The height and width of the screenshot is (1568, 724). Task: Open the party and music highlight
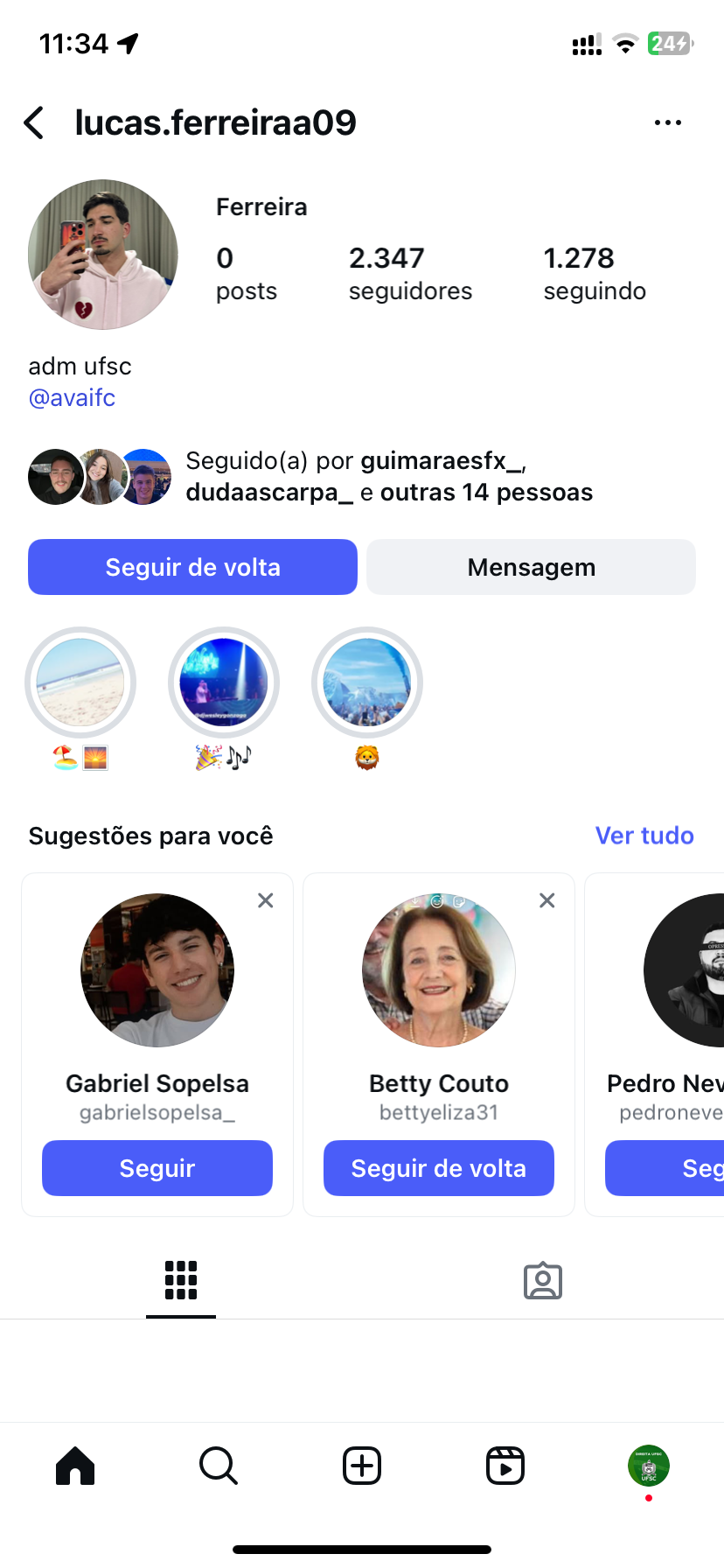click(224, 682)
